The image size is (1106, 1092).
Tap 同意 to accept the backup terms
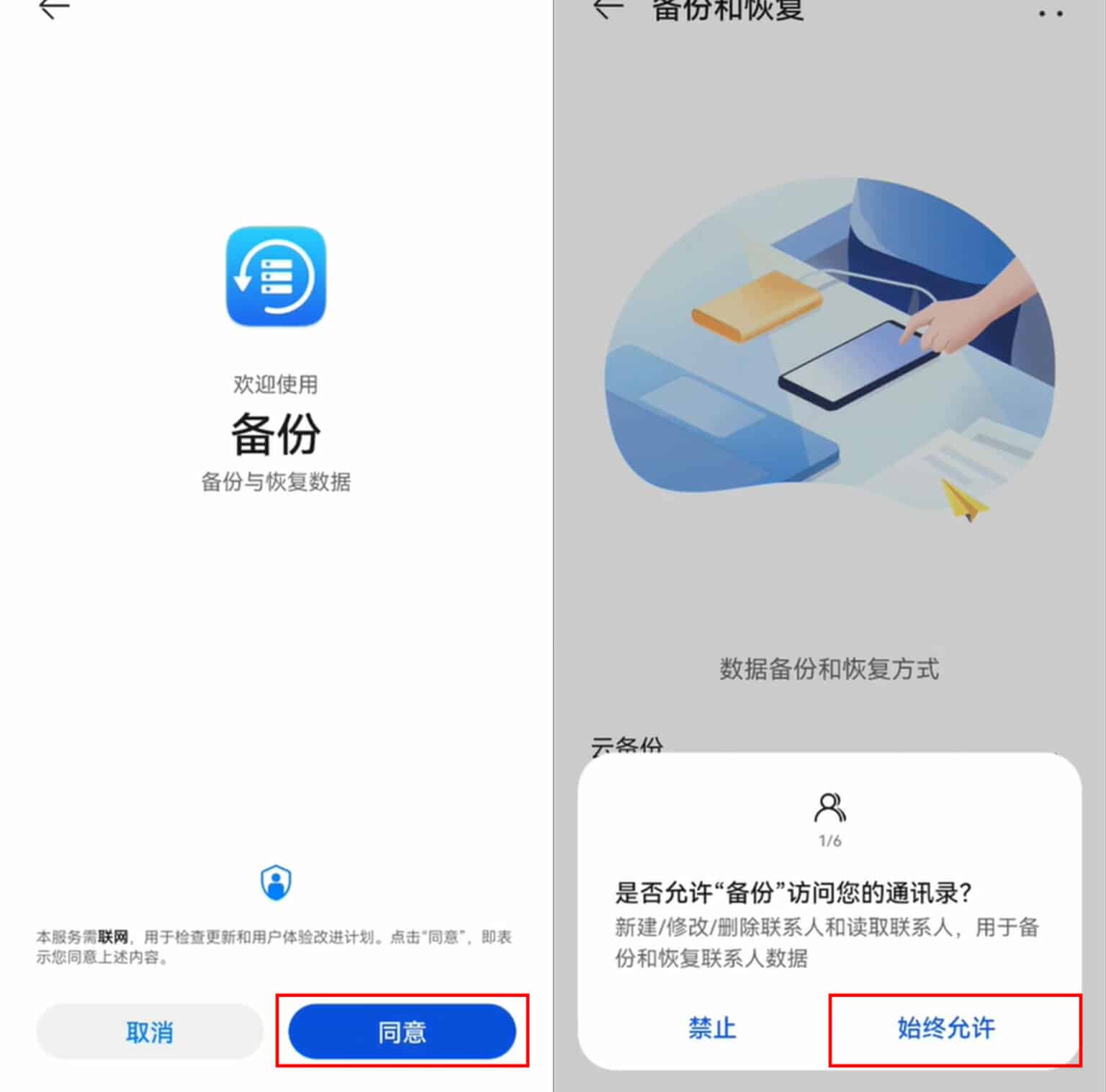click(x=402, y=1031)
